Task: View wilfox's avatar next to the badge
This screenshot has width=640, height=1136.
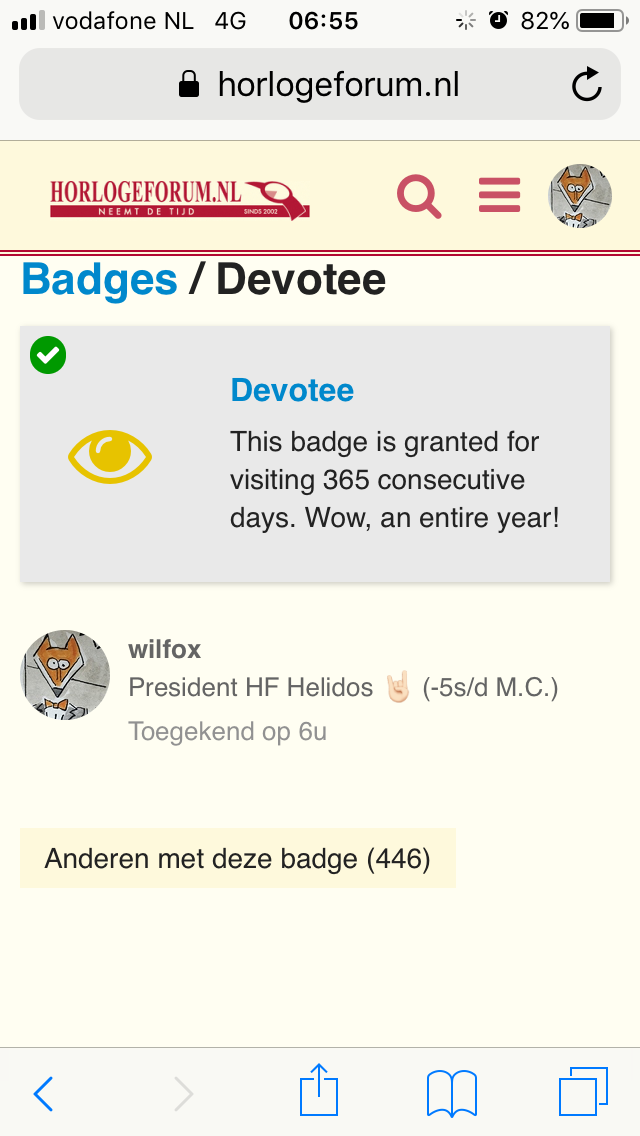Action: point(65,675)
